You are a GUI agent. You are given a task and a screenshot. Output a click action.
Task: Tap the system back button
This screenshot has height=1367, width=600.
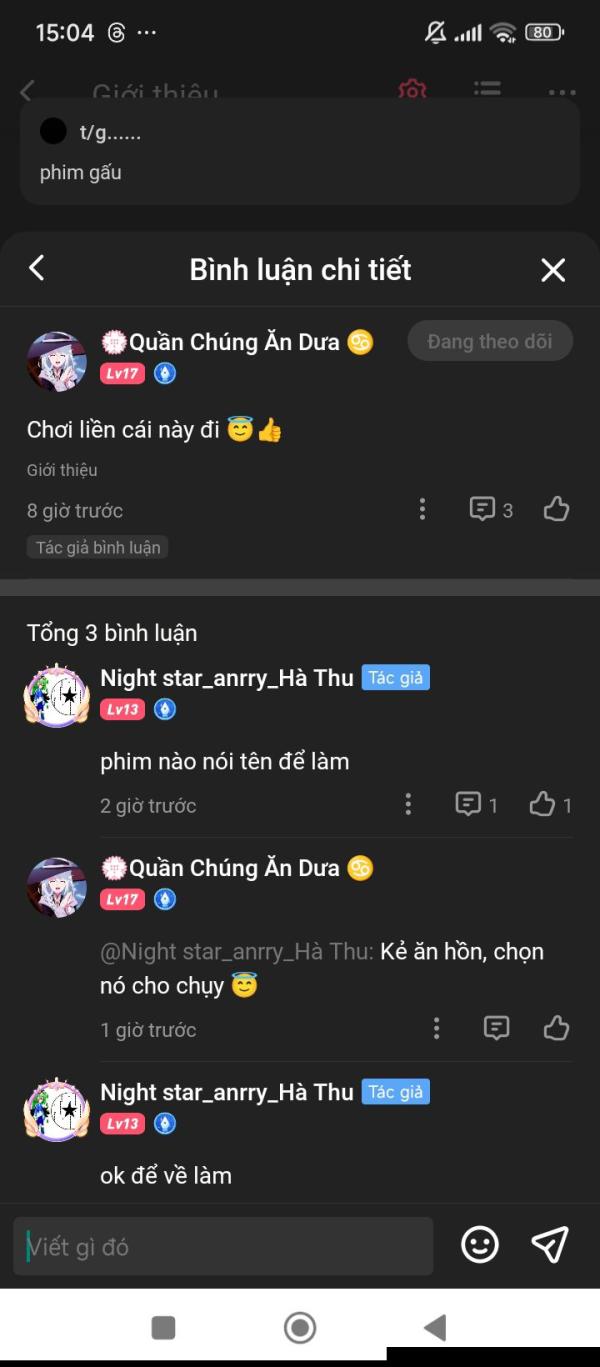[434, 1328]
